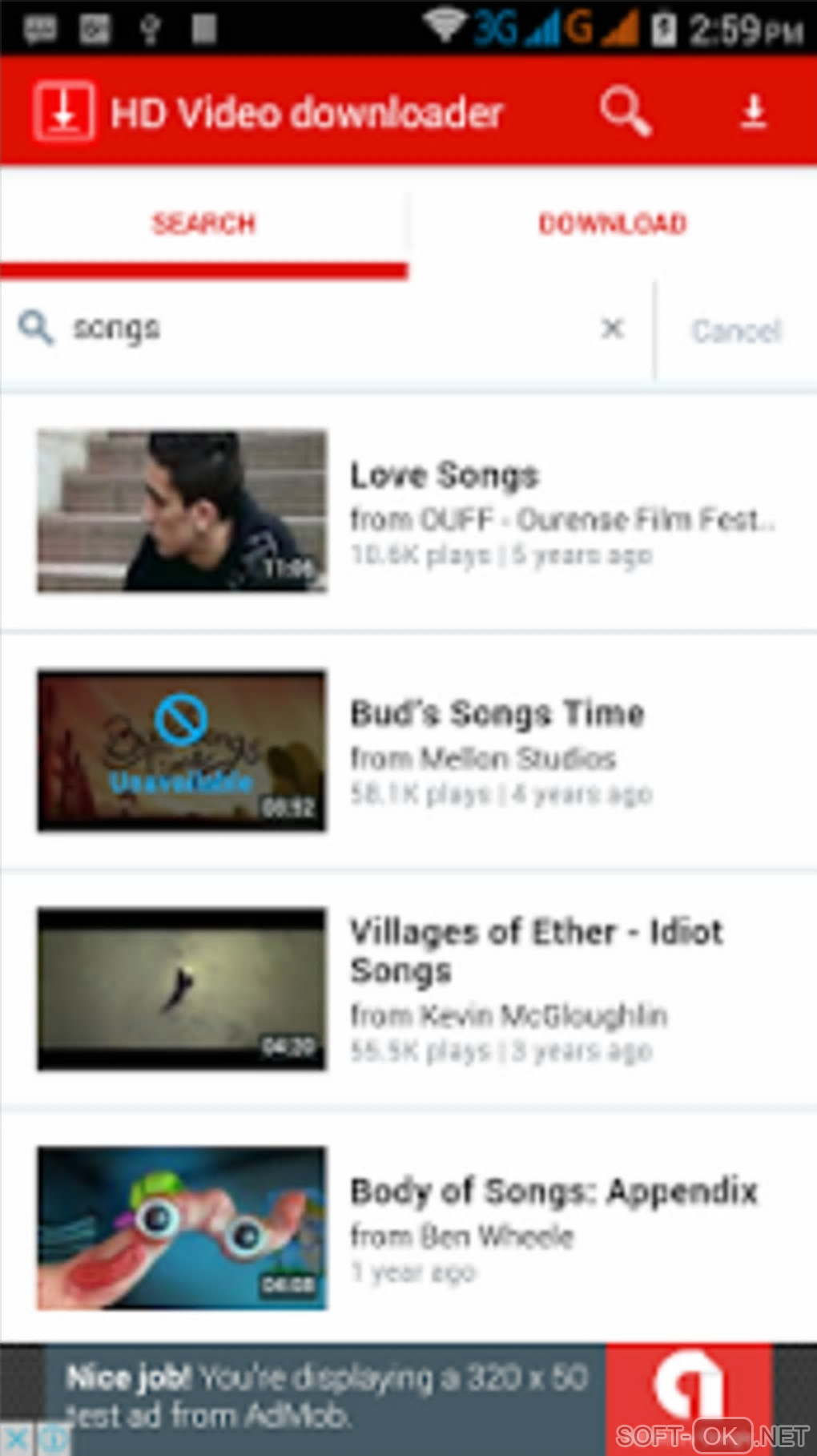Cancel the current search

point(735,330)
